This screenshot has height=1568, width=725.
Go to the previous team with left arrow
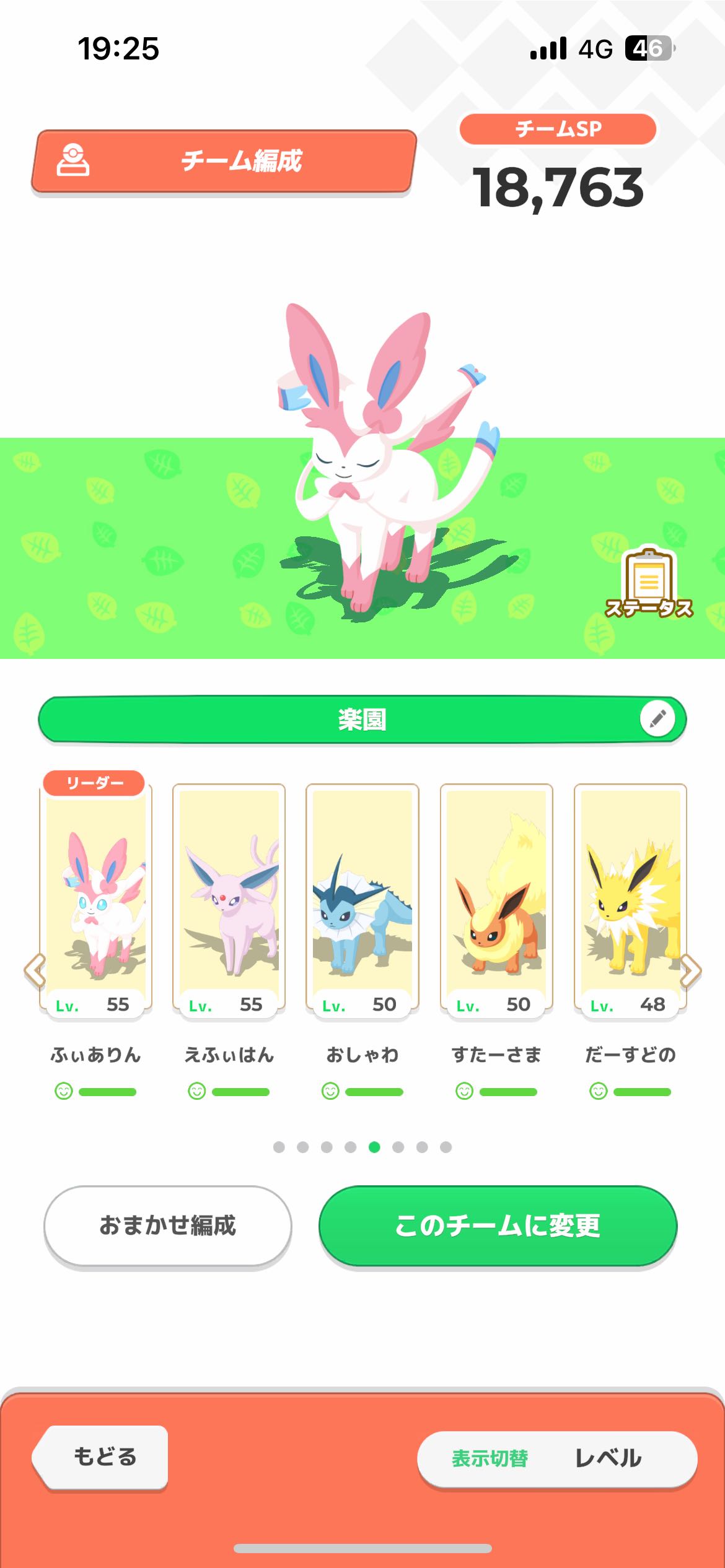(35, 970)
